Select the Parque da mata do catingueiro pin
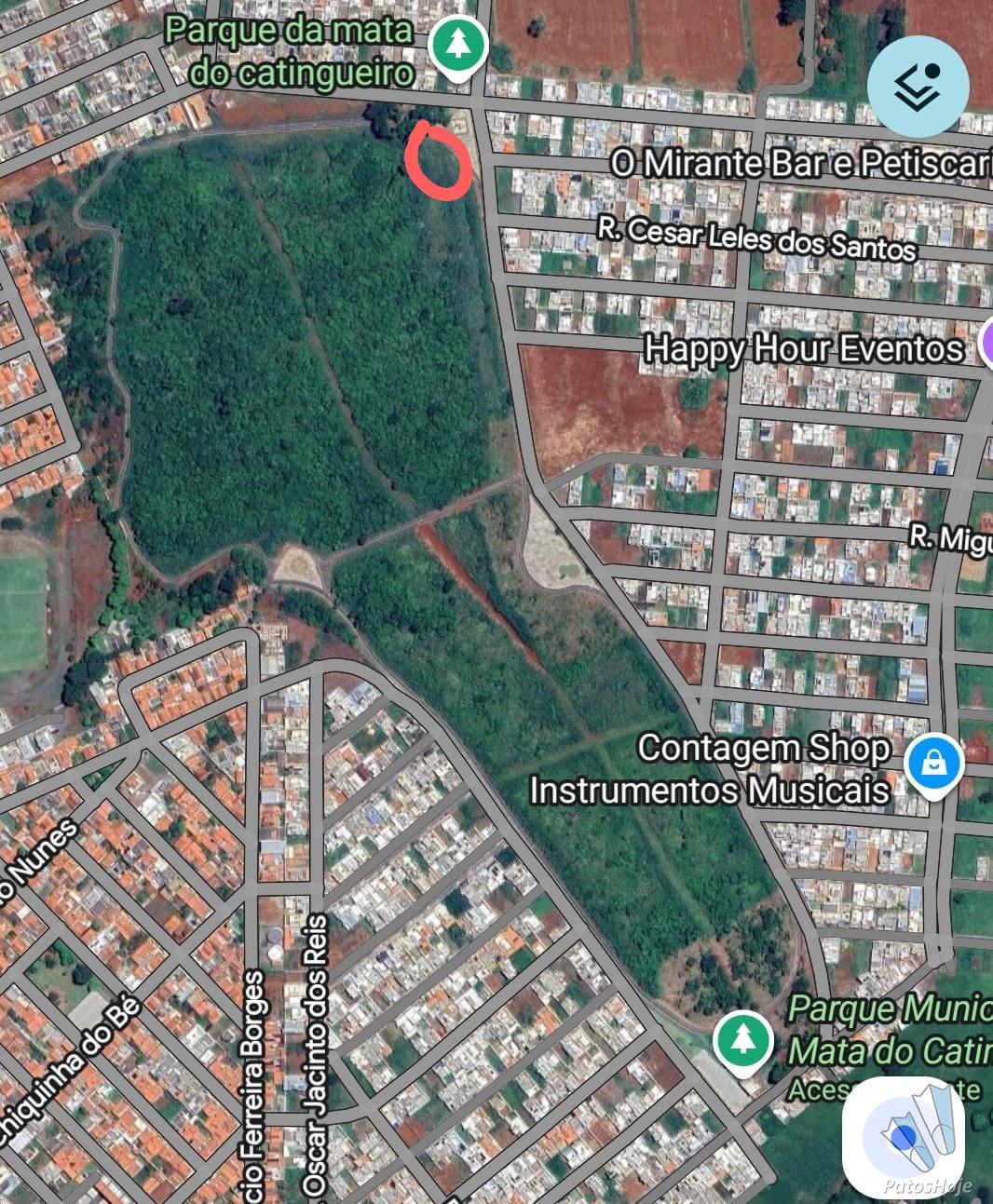 pos(456,47)
